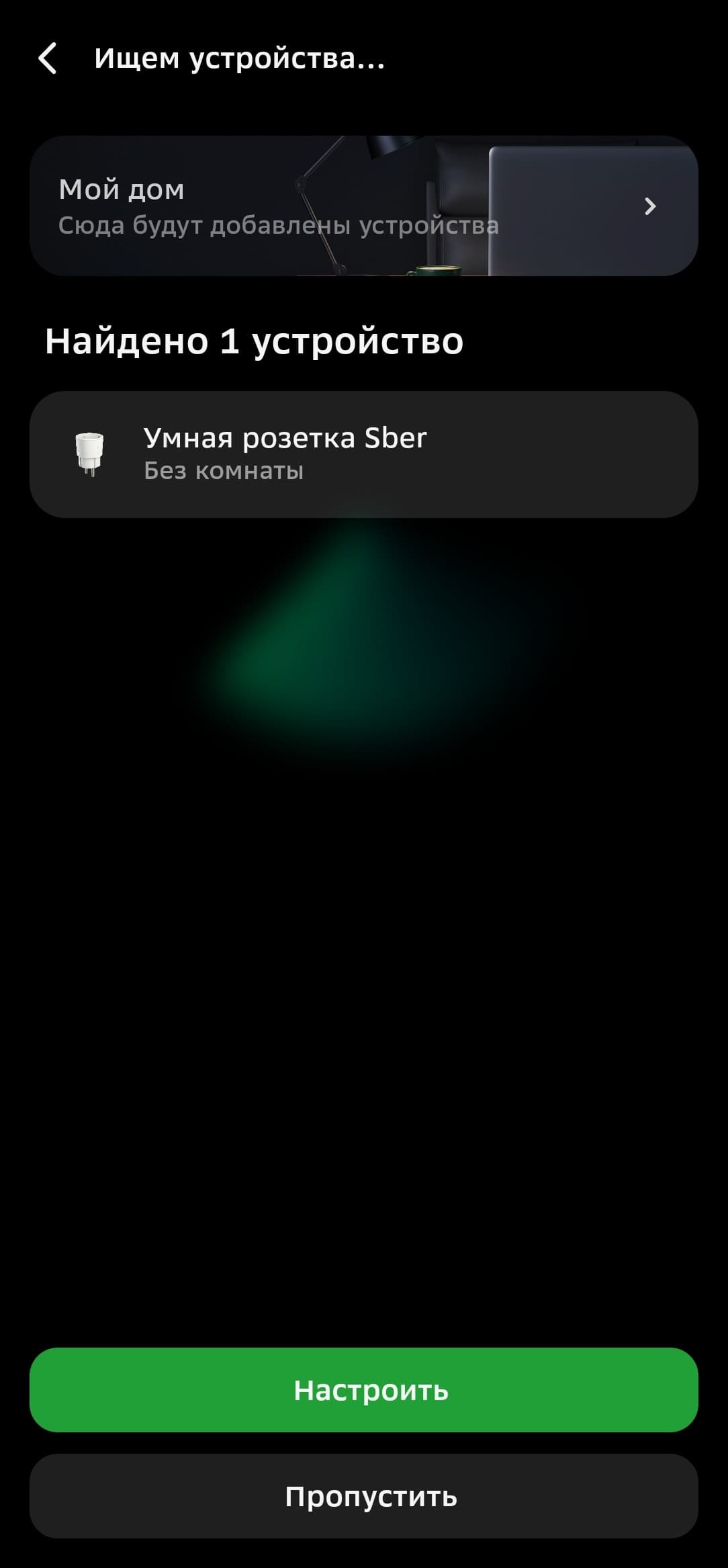Skip setup with the Пропустить button
The image size is (728, 1568).
[363, 1496]
